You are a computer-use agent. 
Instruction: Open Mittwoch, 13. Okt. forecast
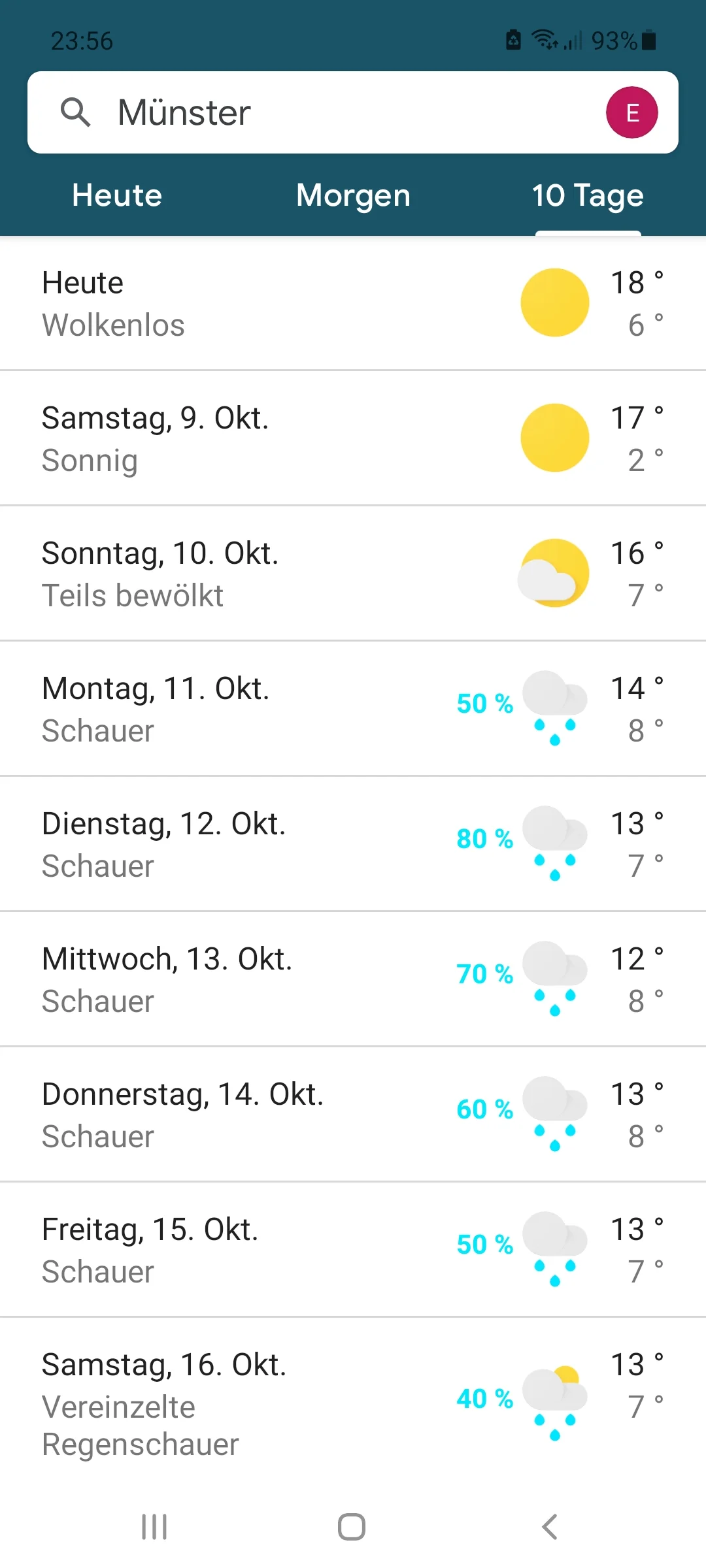point(353,979)
